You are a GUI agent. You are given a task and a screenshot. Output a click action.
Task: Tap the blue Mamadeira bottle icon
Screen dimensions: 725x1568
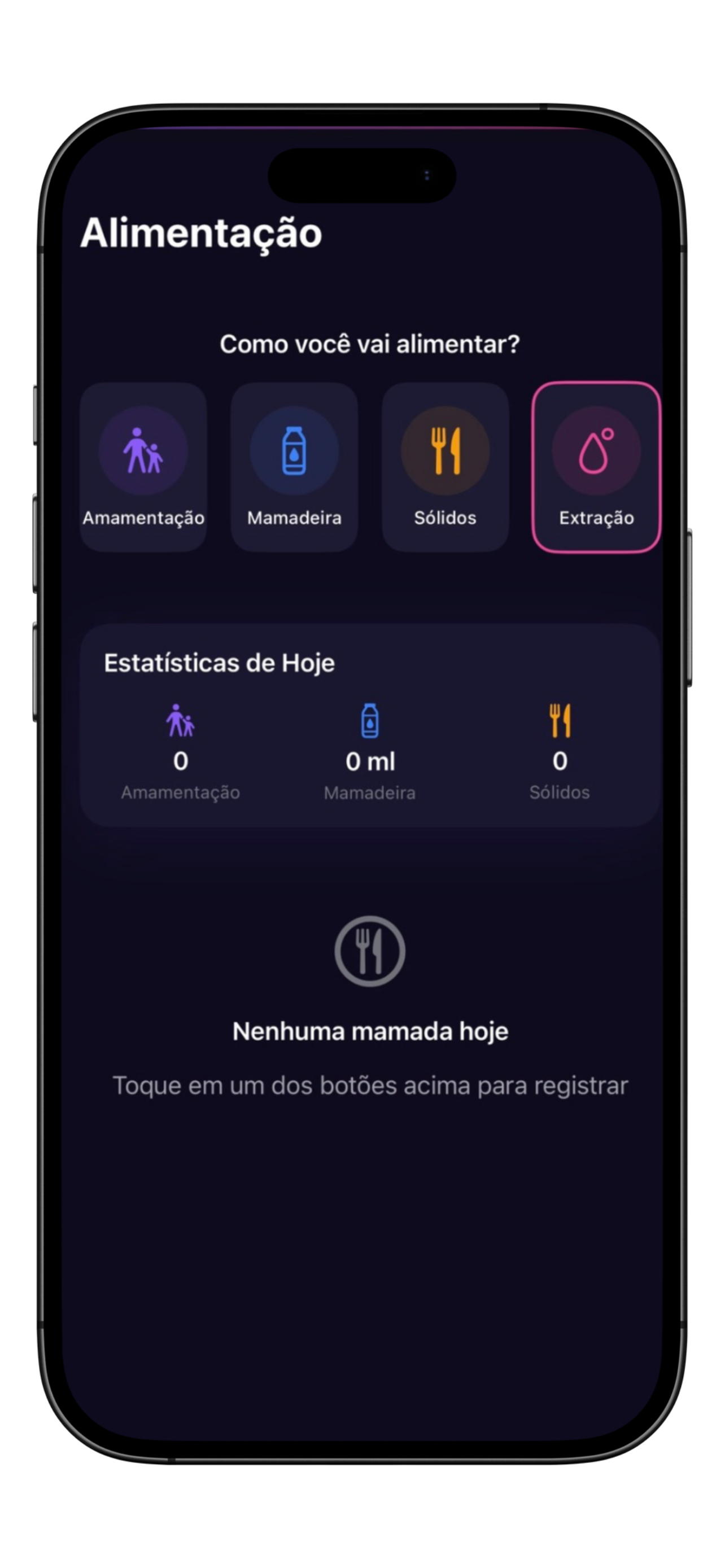(x=294, y=450)
